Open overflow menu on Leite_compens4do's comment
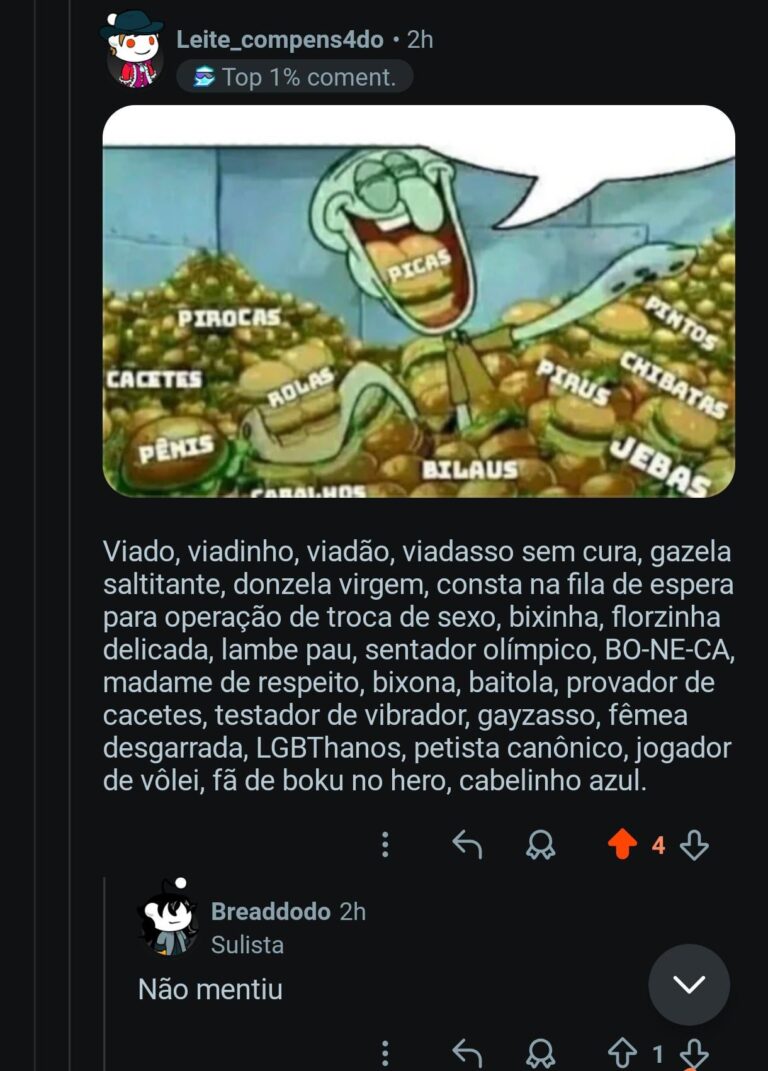 tap(385, 846)
